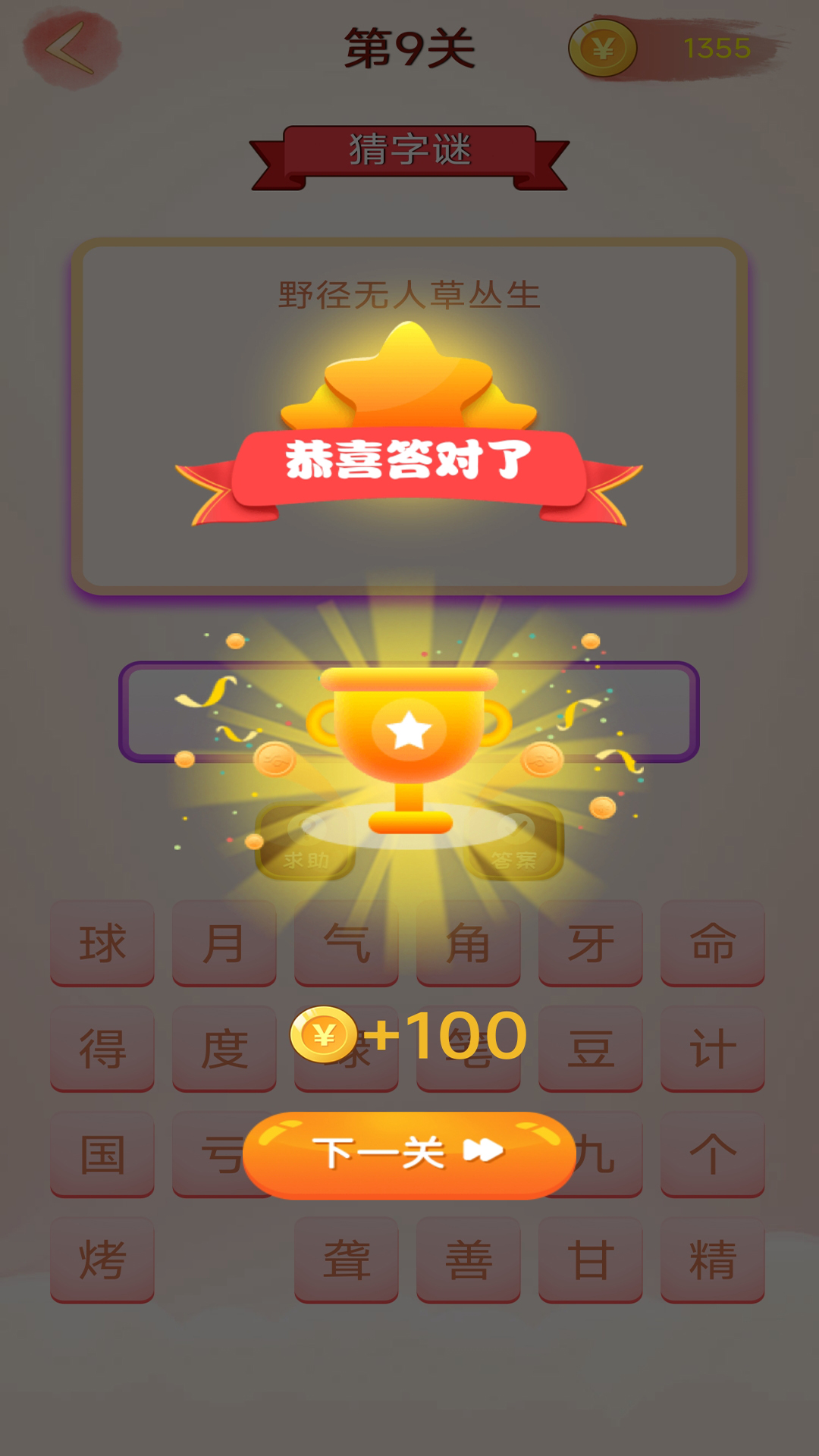819x1456 pixels.
Task: Tap the 下一关 next level button
Action: (x=409, y=1154)
